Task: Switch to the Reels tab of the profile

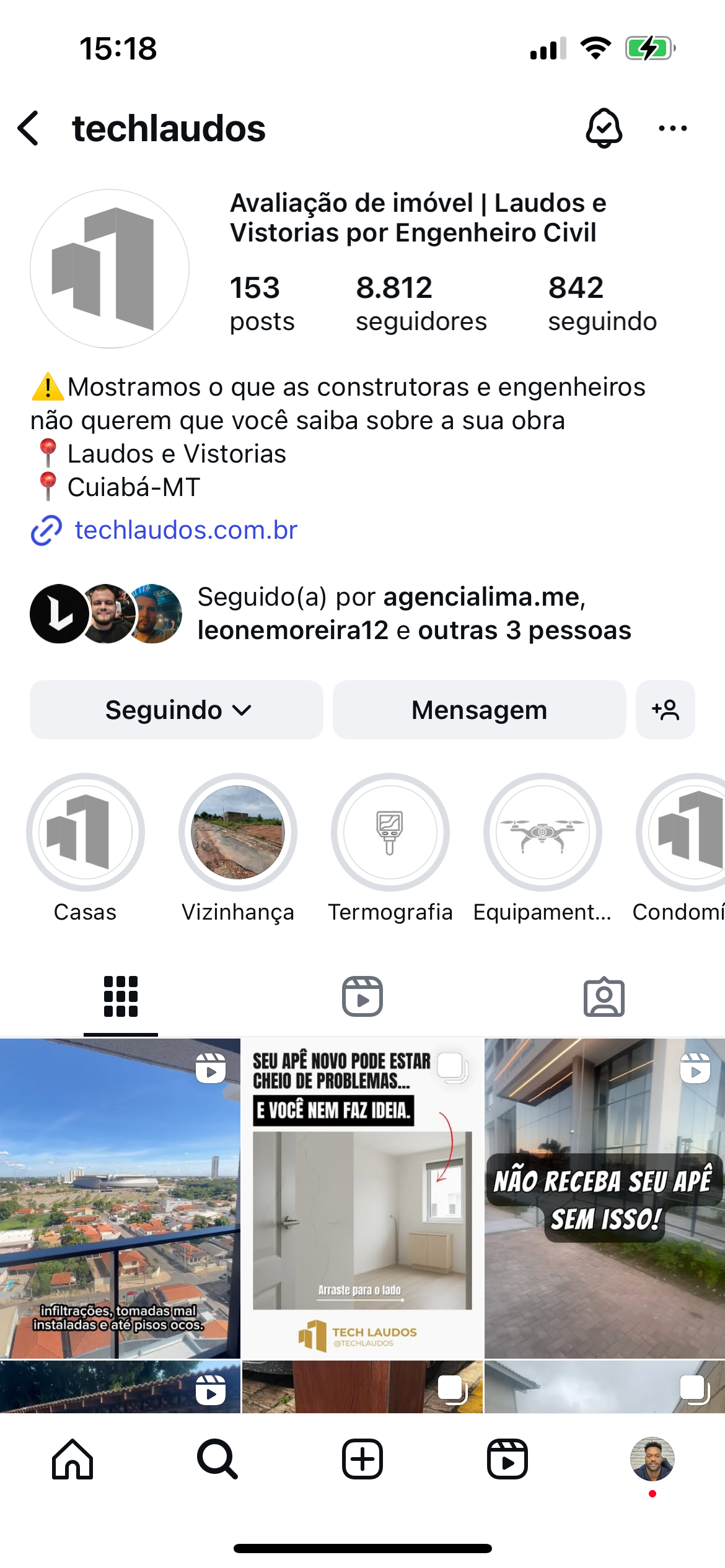Action: (362, 996)
